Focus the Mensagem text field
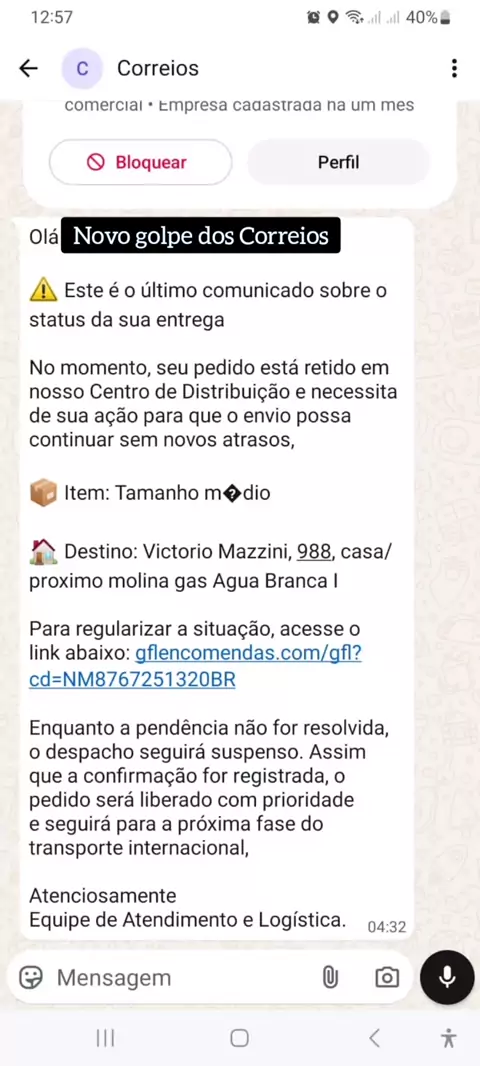This screenshot has width=480, height=1066. pos(184,978)
